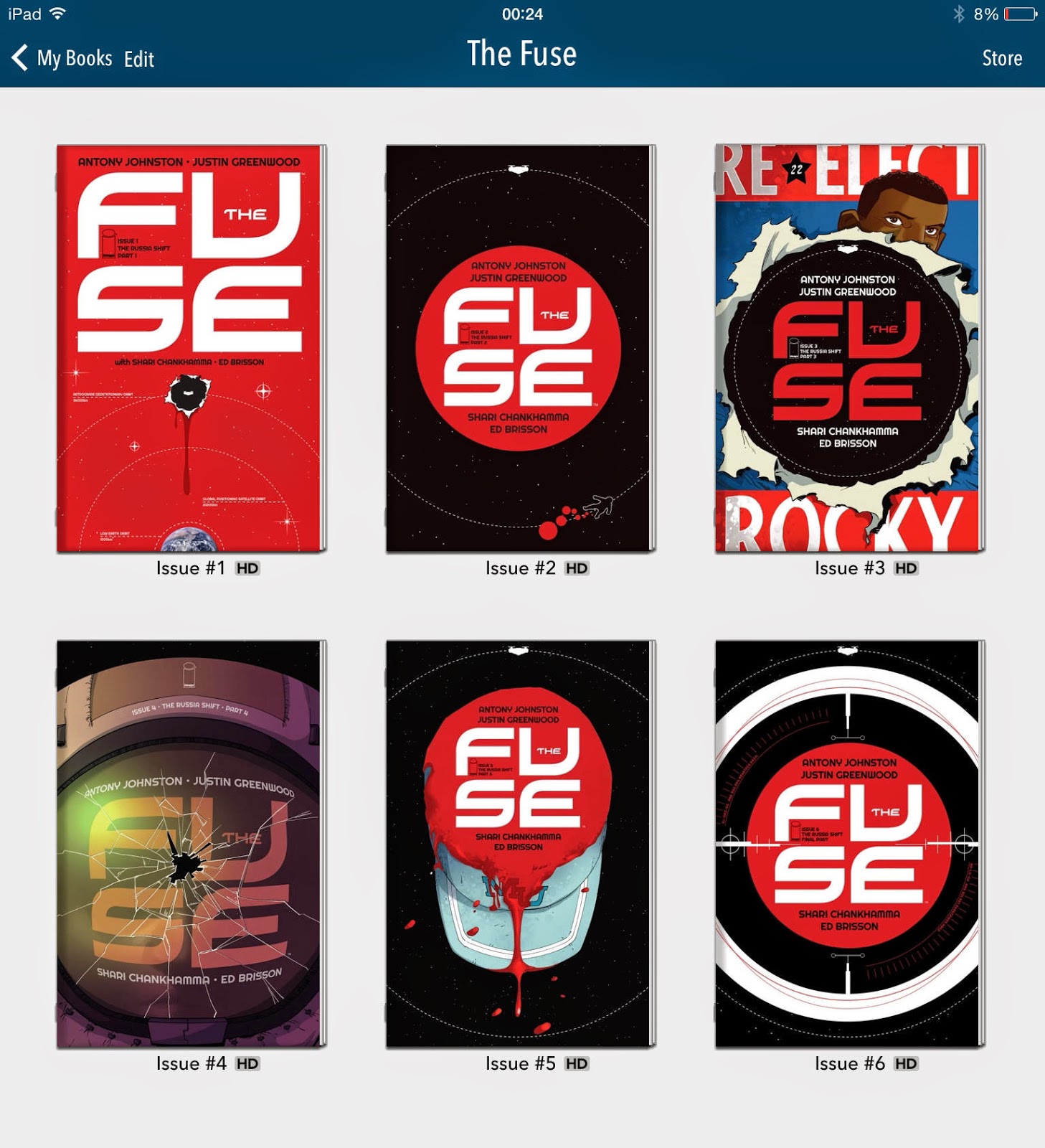This screenshot has height=1148, width=1045.
Task: Open The Fuse Issue #2
Action: 520,349
